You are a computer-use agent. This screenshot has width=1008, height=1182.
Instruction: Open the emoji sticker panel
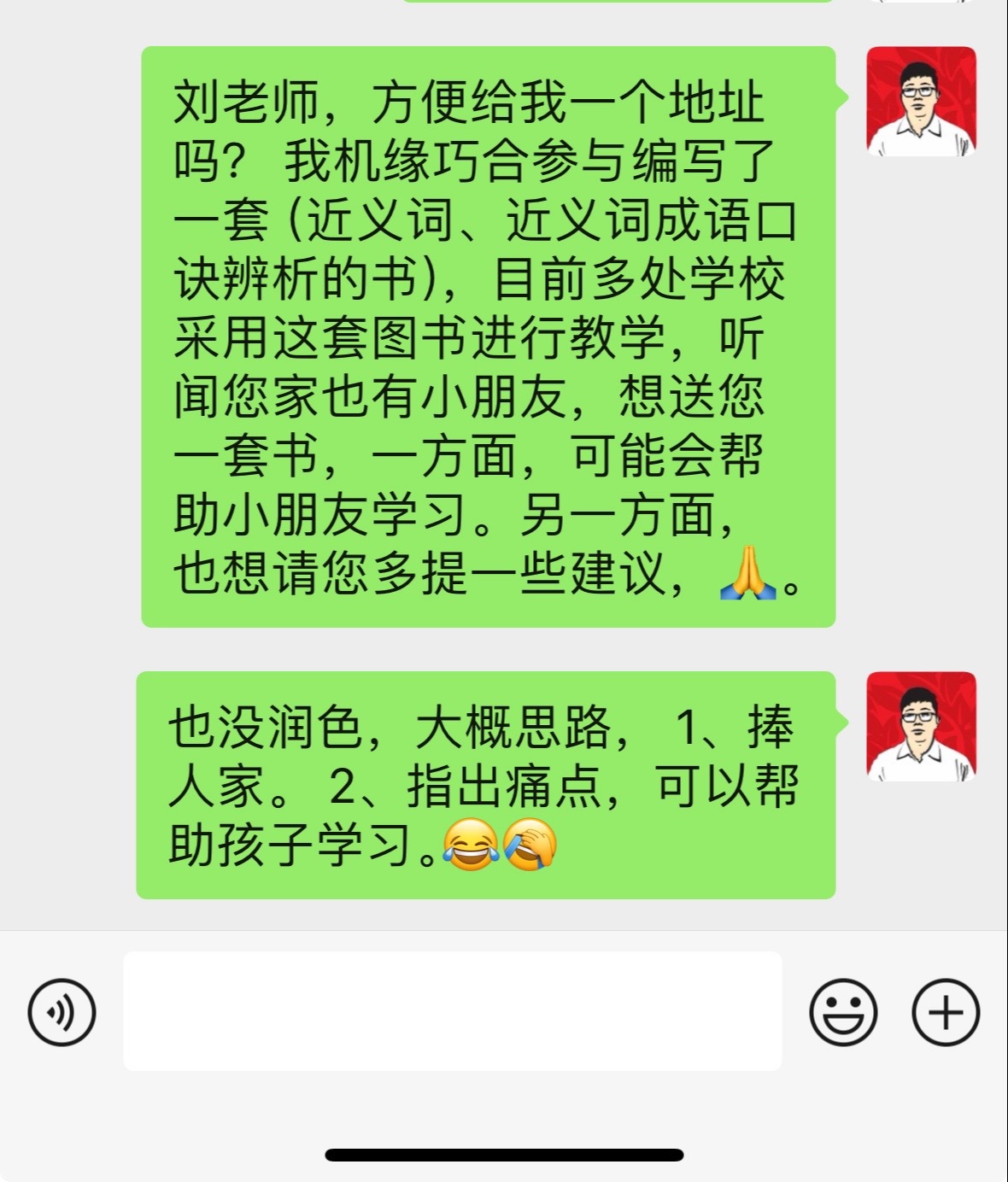coord(843,1012)
